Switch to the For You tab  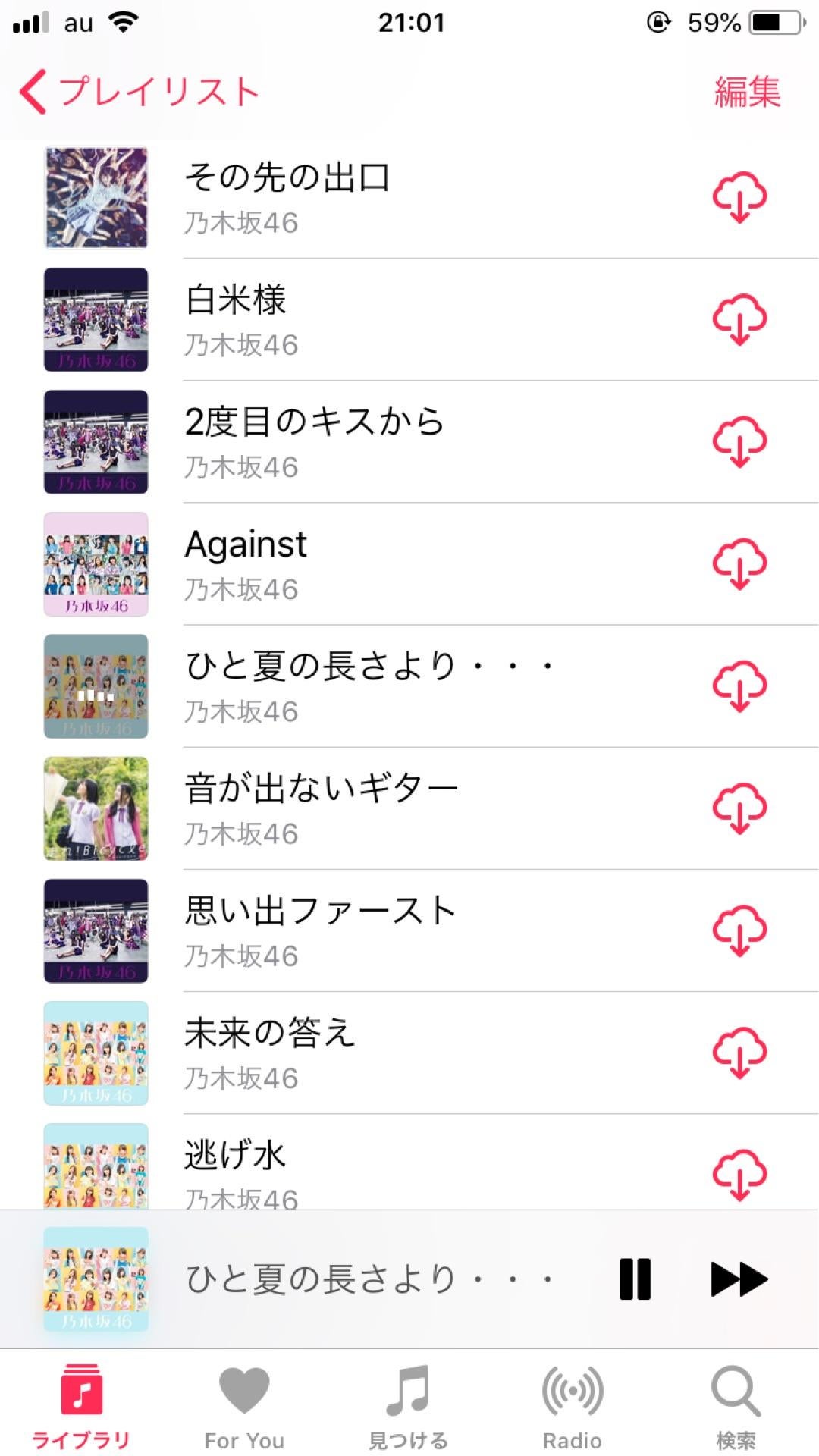pos(244,1407)
